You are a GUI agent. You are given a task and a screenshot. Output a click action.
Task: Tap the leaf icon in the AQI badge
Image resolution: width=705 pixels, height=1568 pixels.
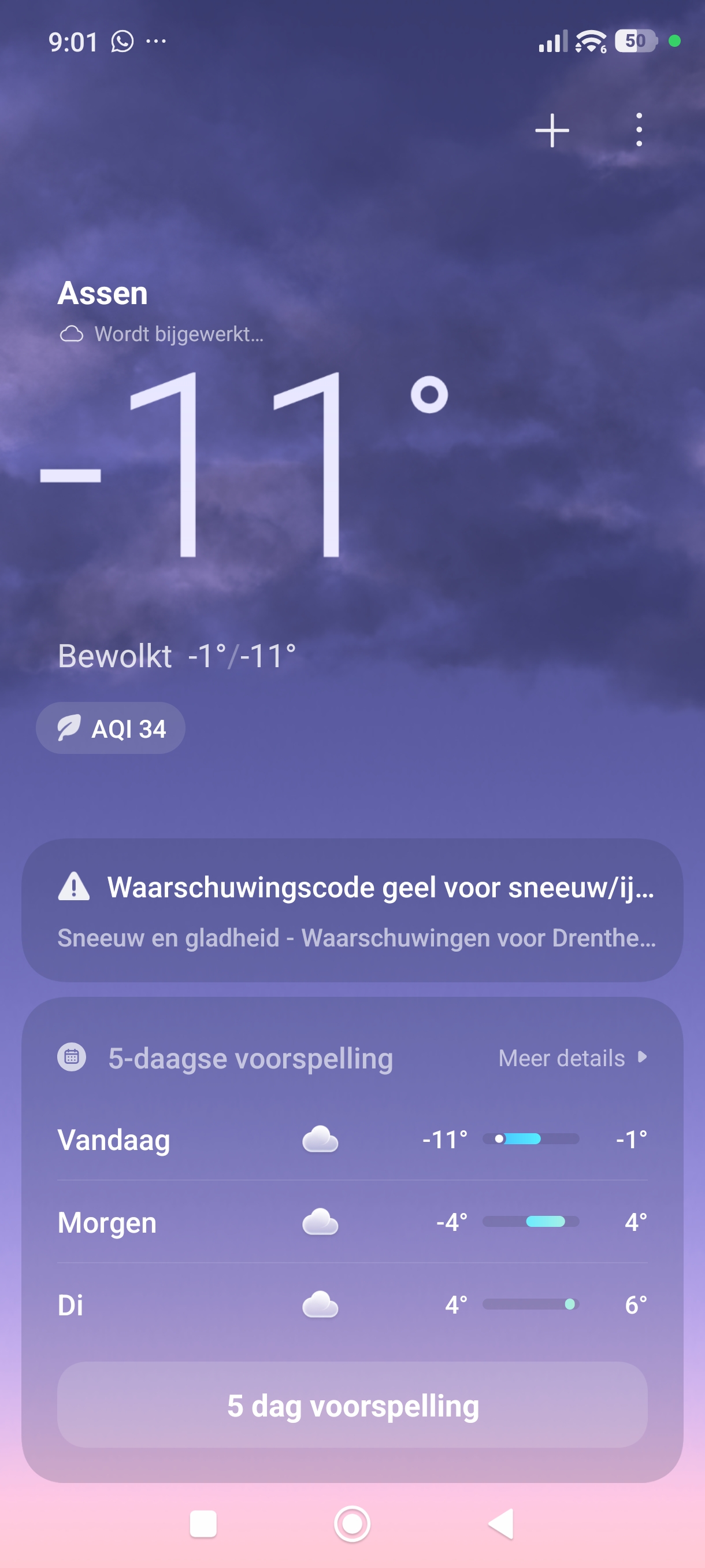[x=69, y=727]
